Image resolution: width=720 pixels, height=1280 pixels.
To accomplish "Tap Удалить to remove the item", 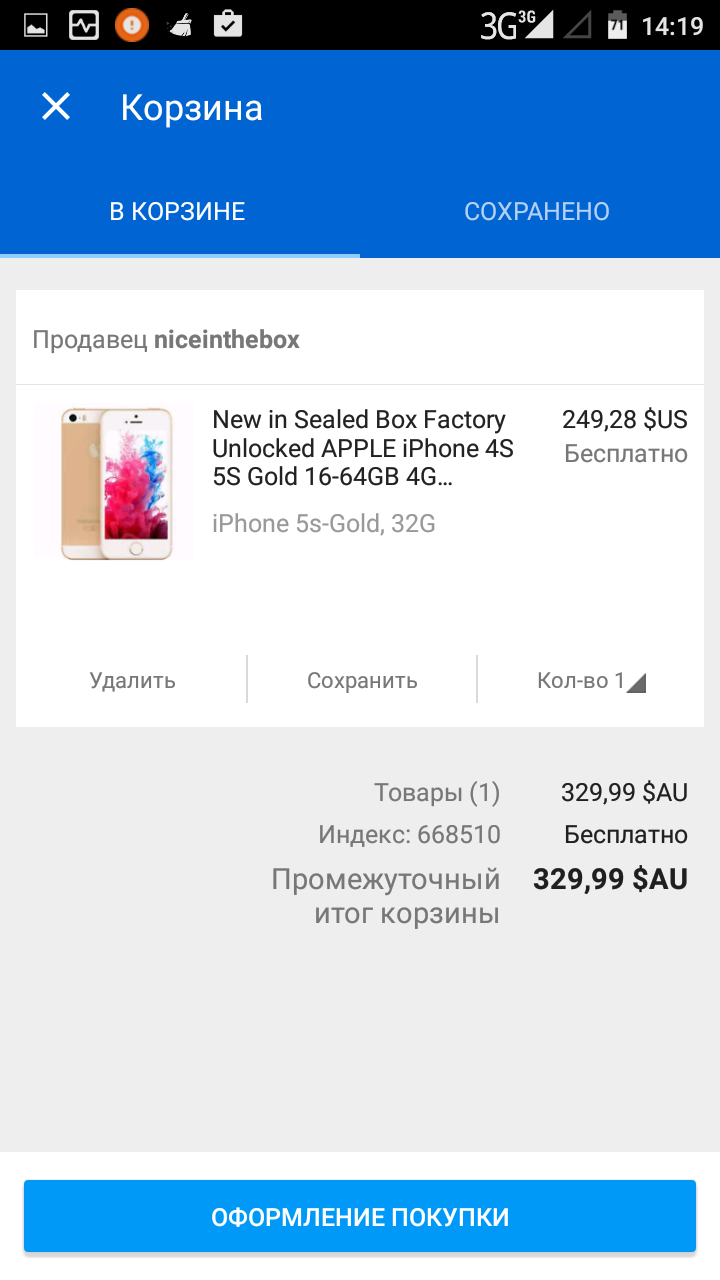I will 132,681.
